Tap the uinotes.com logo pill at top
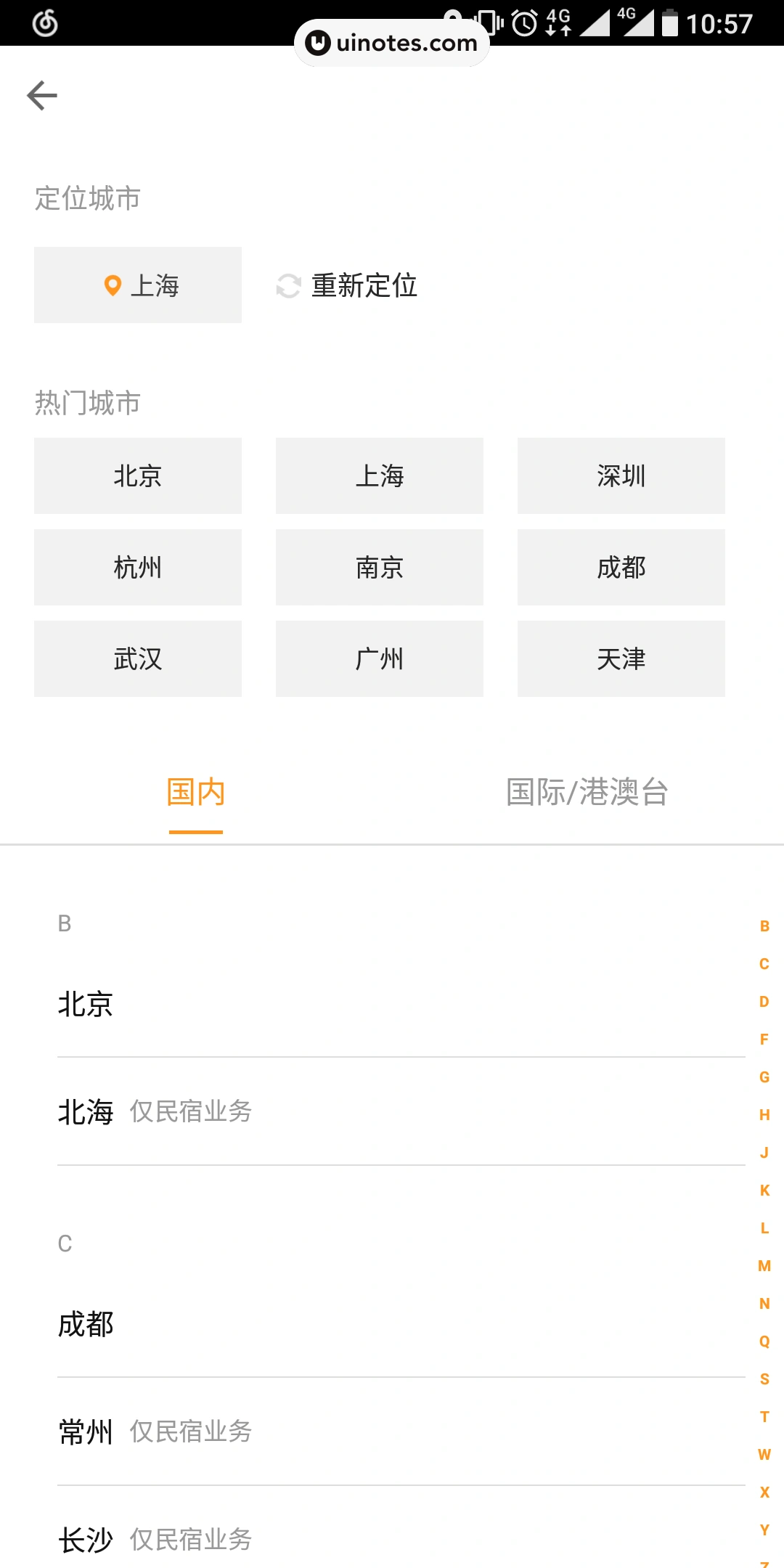Screen dimensions: 784x1568 click(x=391, y=42)
